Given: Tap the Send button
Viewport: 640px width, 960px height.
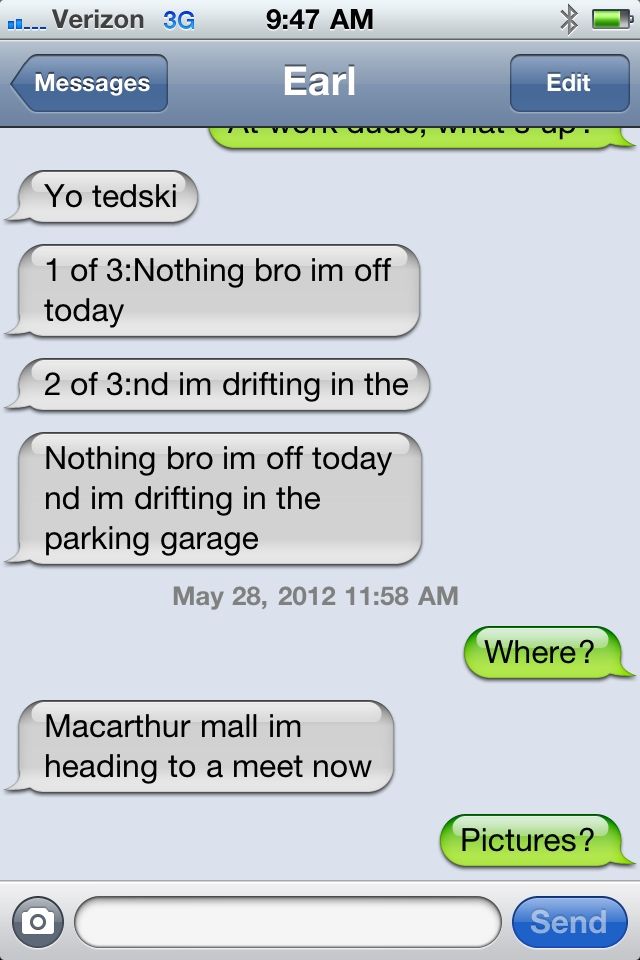Looking at the screenshot, I should pos(568,921).
